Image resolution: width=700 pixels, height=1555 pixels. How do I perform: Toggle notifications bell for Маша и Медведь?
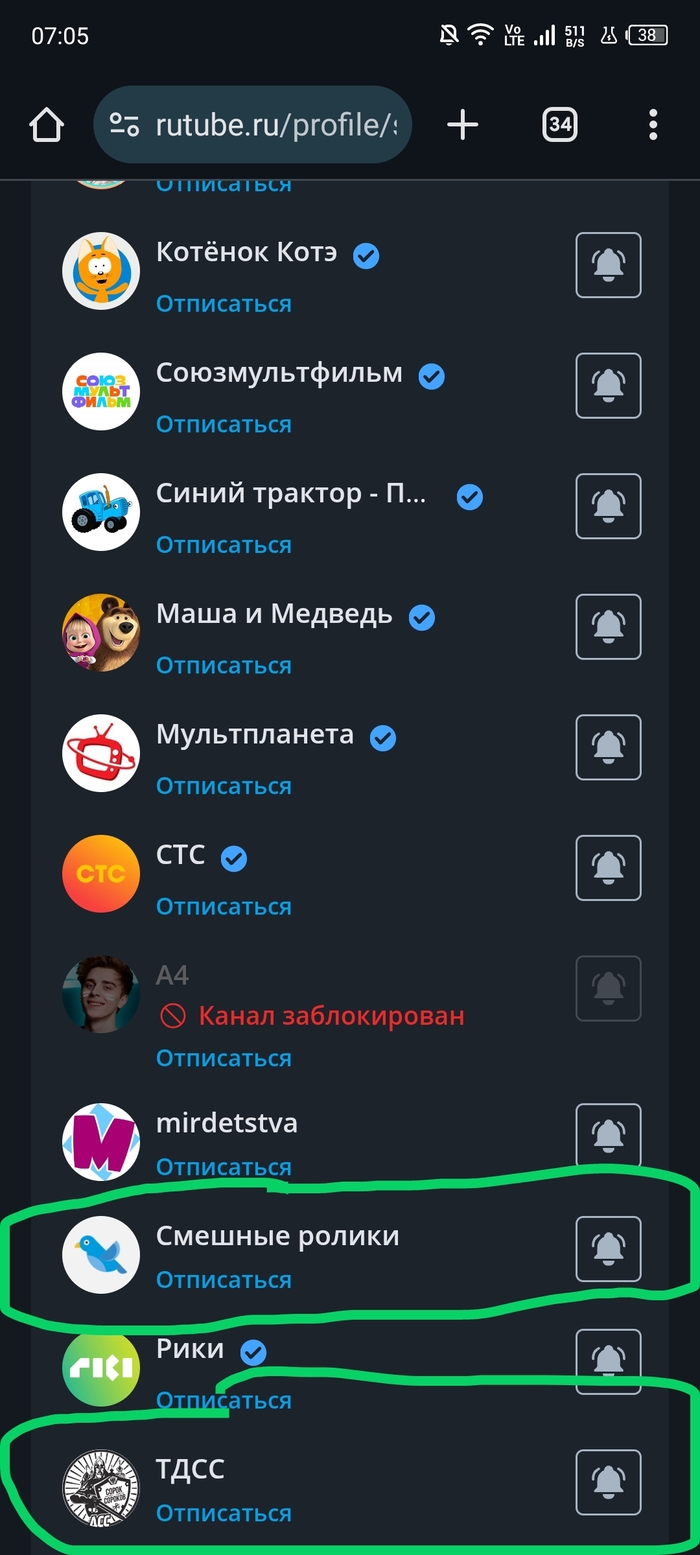click(x=608, y=627)
